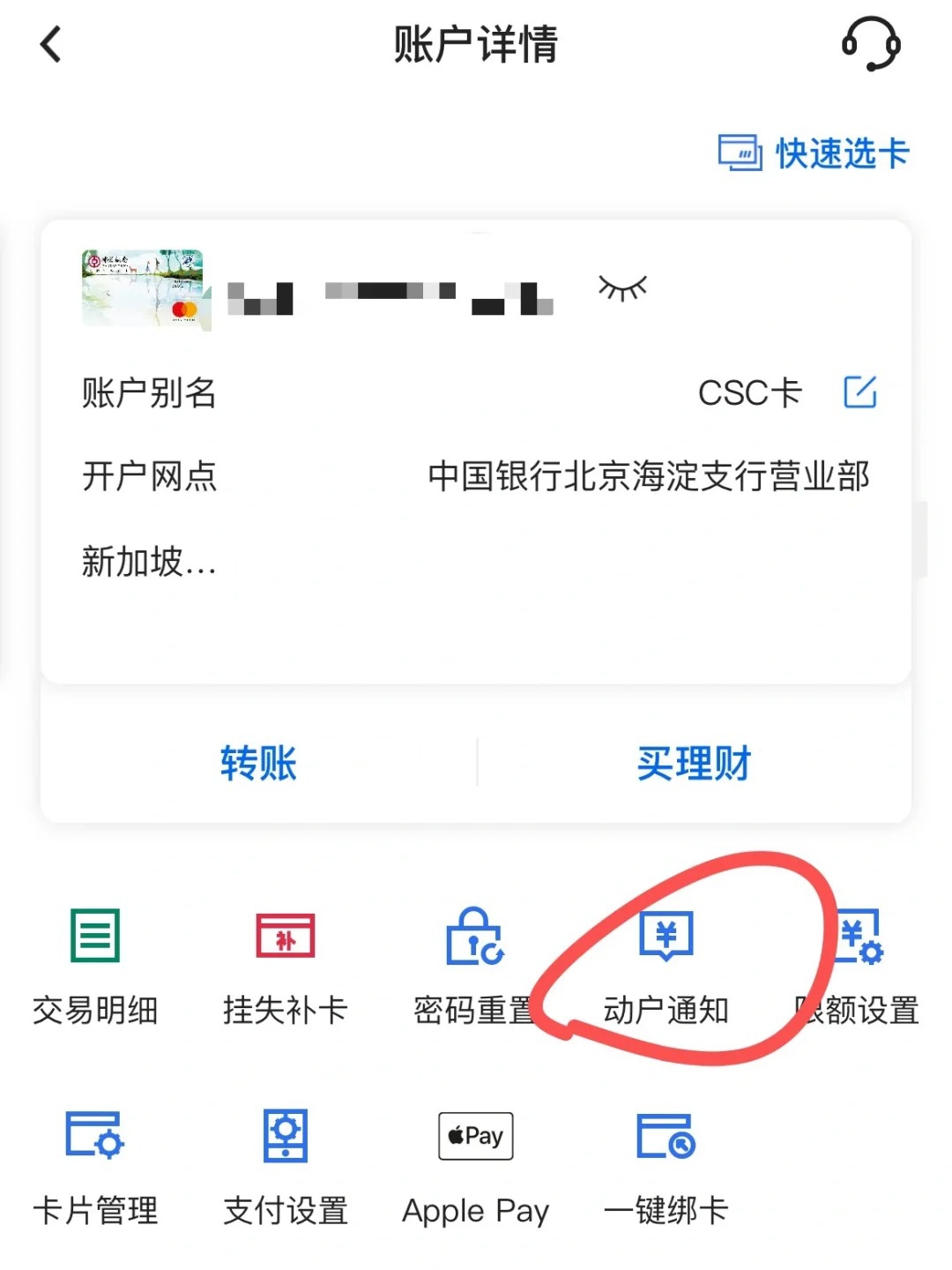The height and width of the screenshot is (1270, 952).
Task: Reveal hidden card number with eye icon
Action: 622,288
